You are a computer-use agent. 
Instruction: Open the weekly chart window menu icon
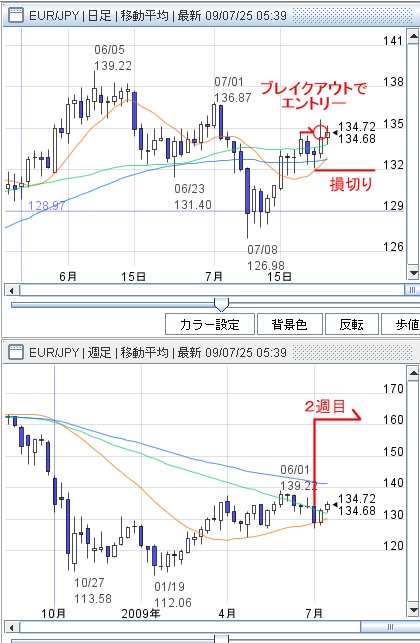click(16, 352)
